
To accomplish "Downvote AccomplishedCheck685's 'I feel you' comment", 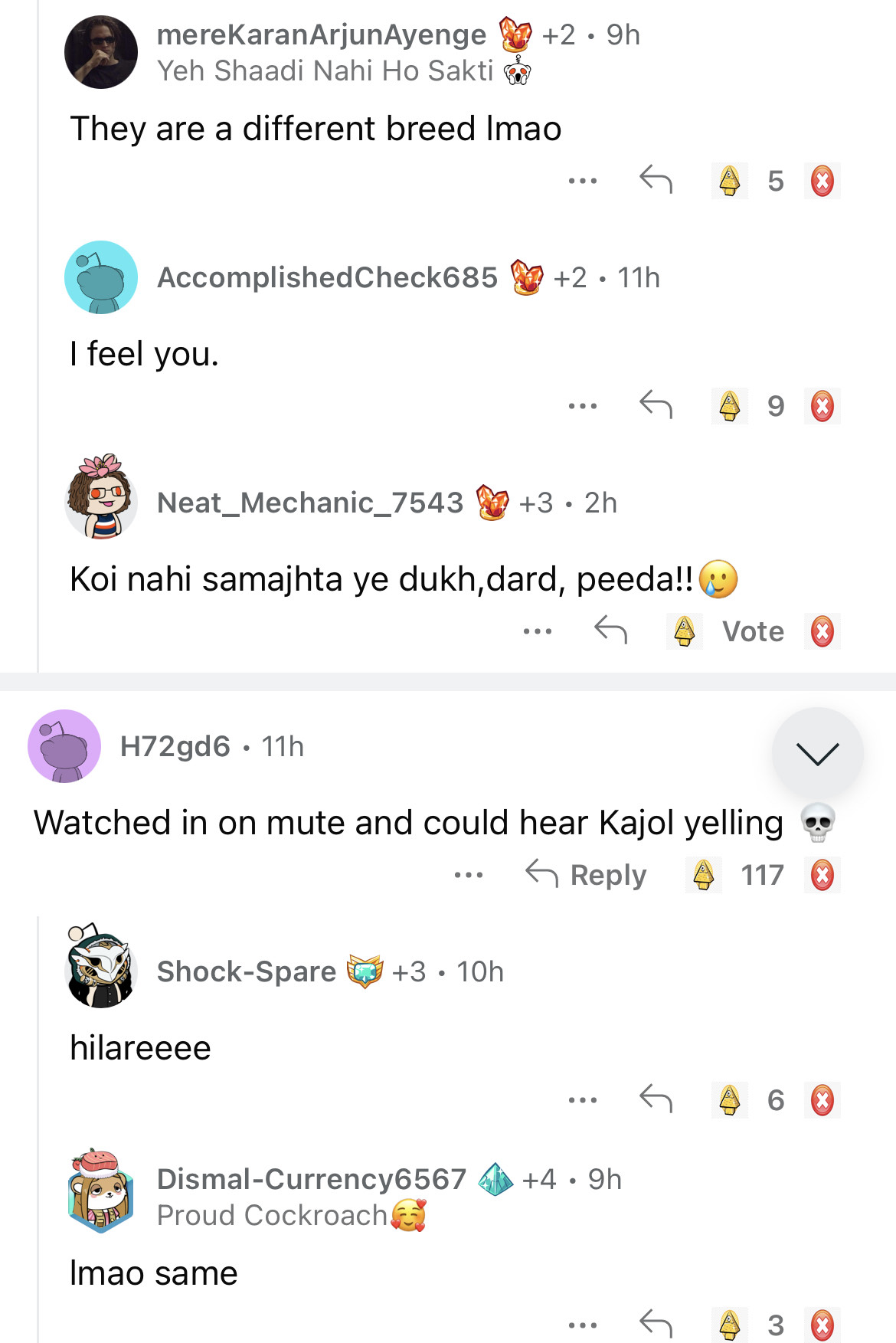I will pos(822,406).
